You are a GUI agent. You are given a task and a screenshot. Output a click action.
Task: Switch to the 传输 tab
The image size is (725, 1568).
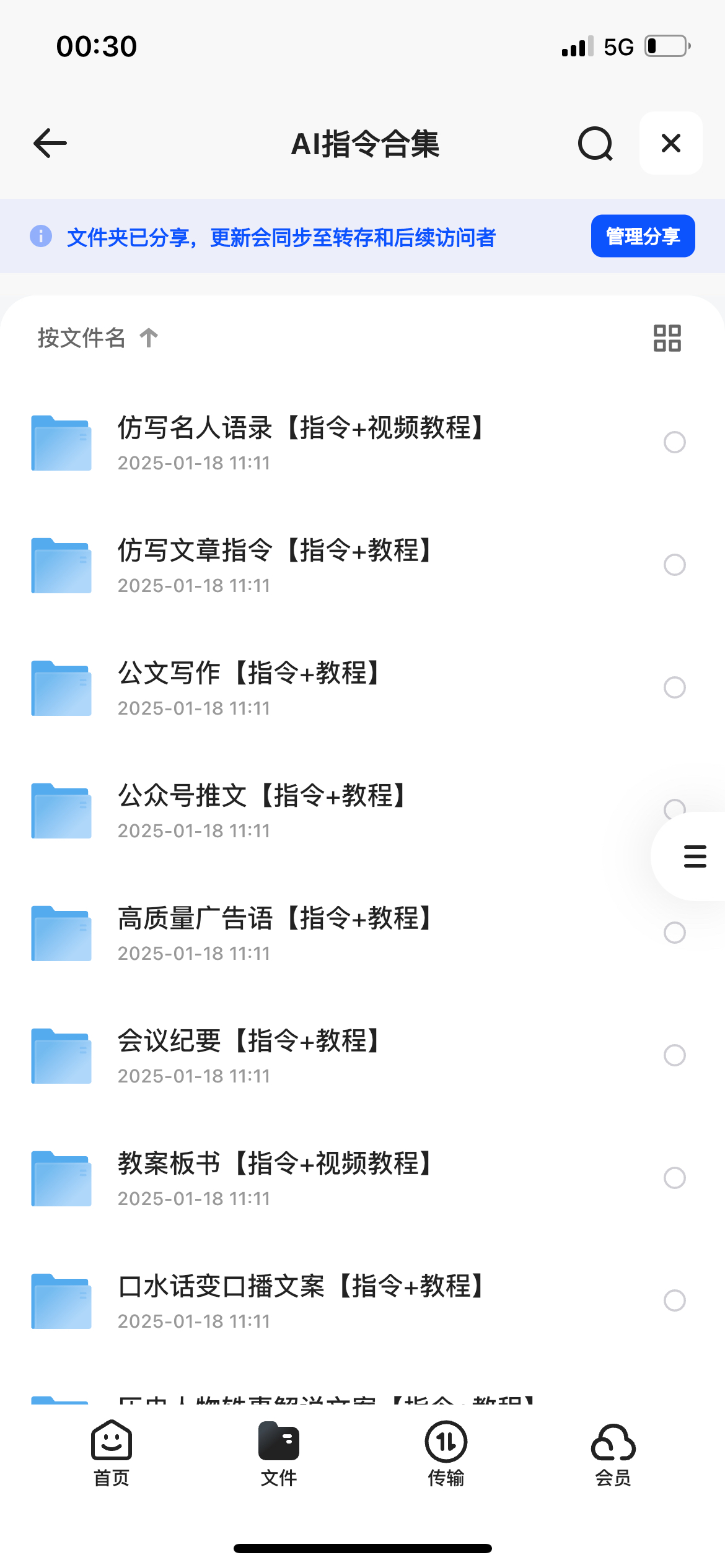(x=446, y=1453)
